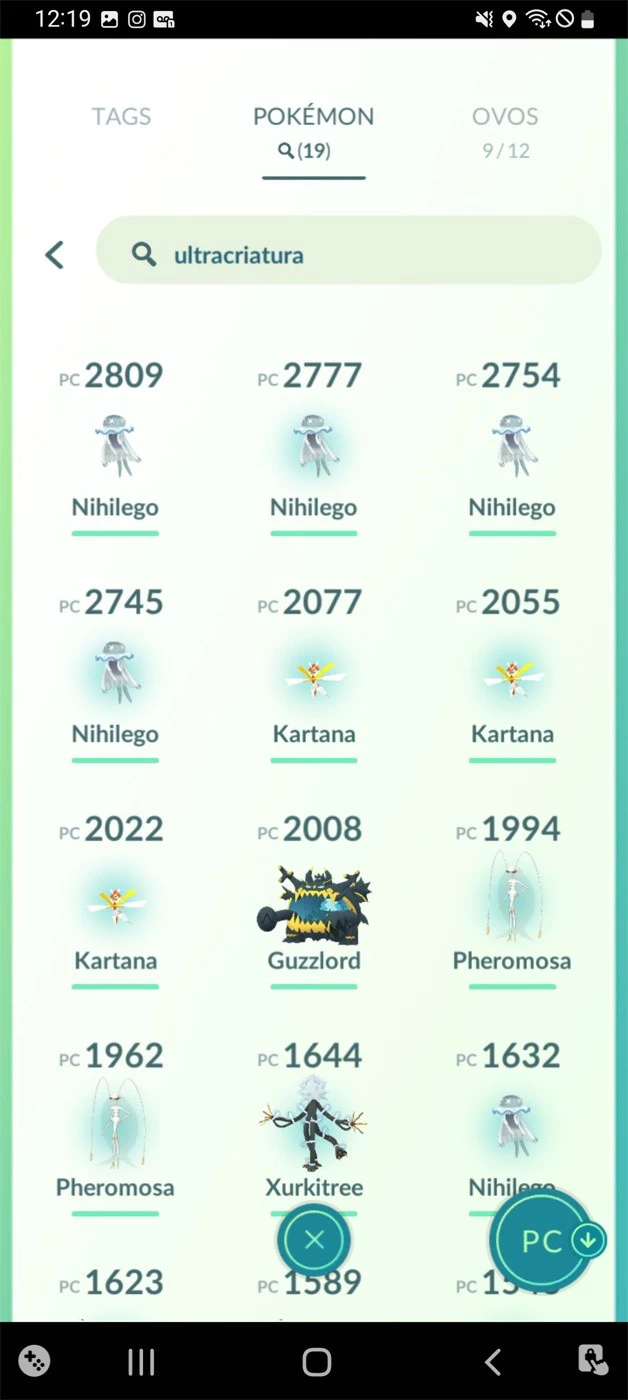Close the Pokémon storage with X button
This screenshot has height=1400, width=628.
(x=314, y=1240)
